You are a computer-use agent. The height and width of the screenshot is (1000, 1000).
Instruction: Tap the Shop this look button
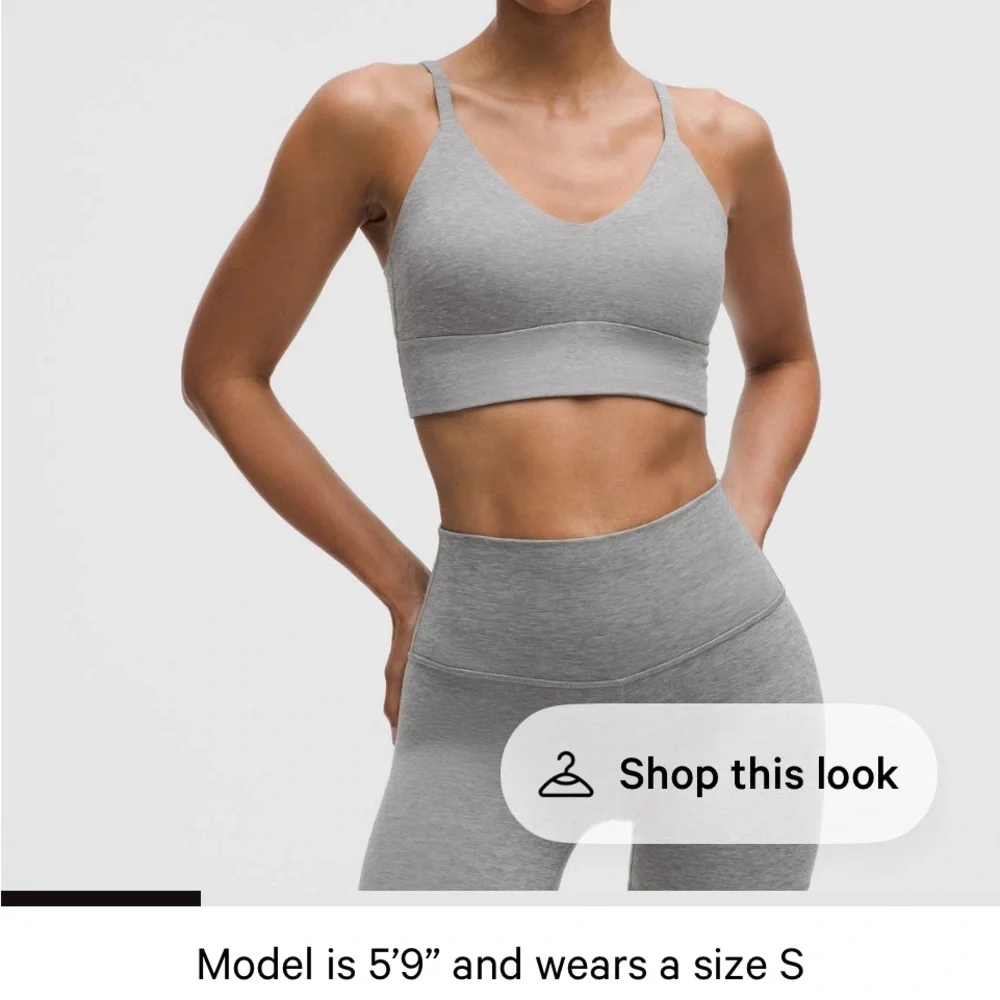point(718,775)
